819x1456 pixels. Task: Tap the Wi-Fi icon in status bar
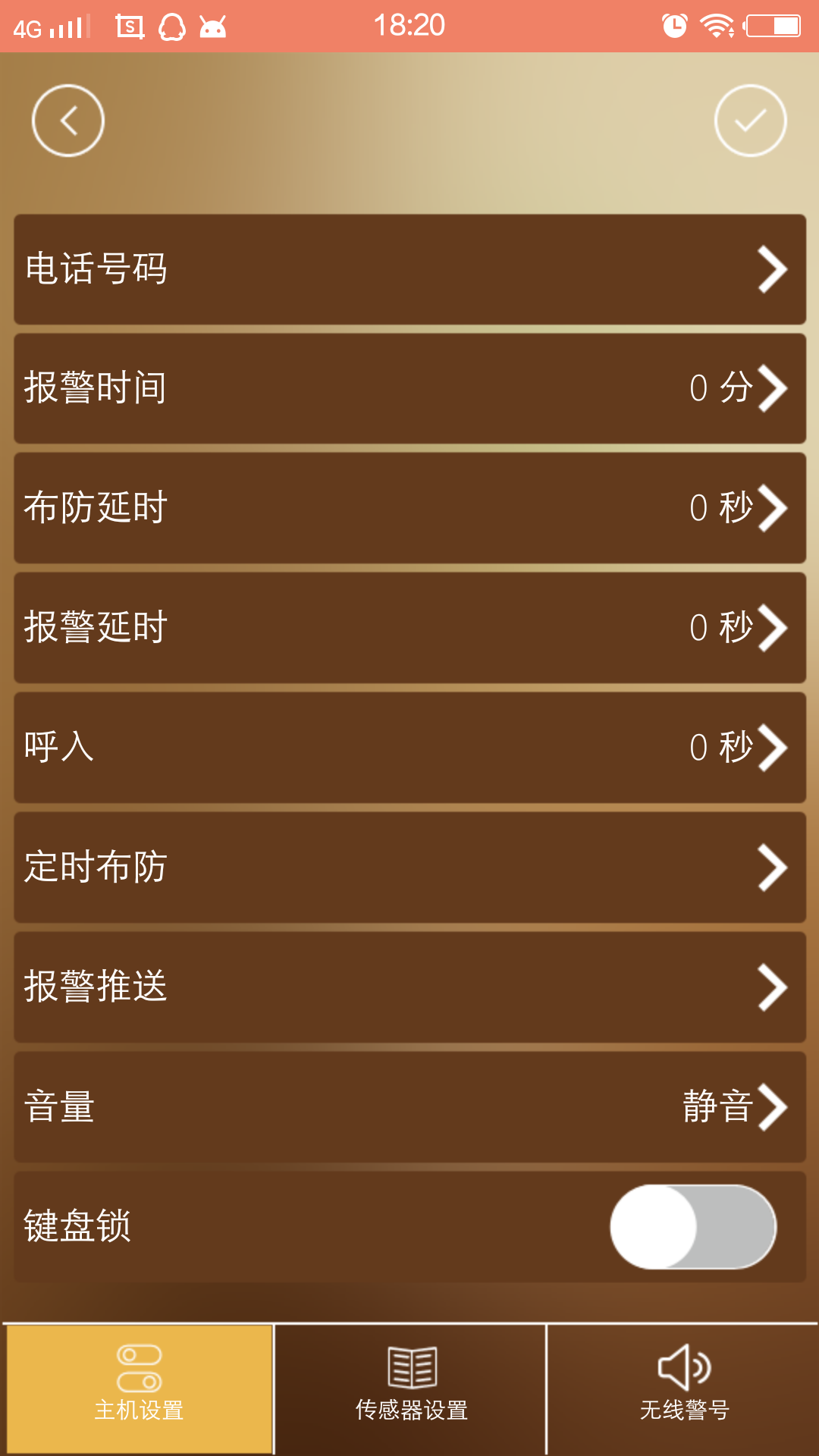point(716,25)
